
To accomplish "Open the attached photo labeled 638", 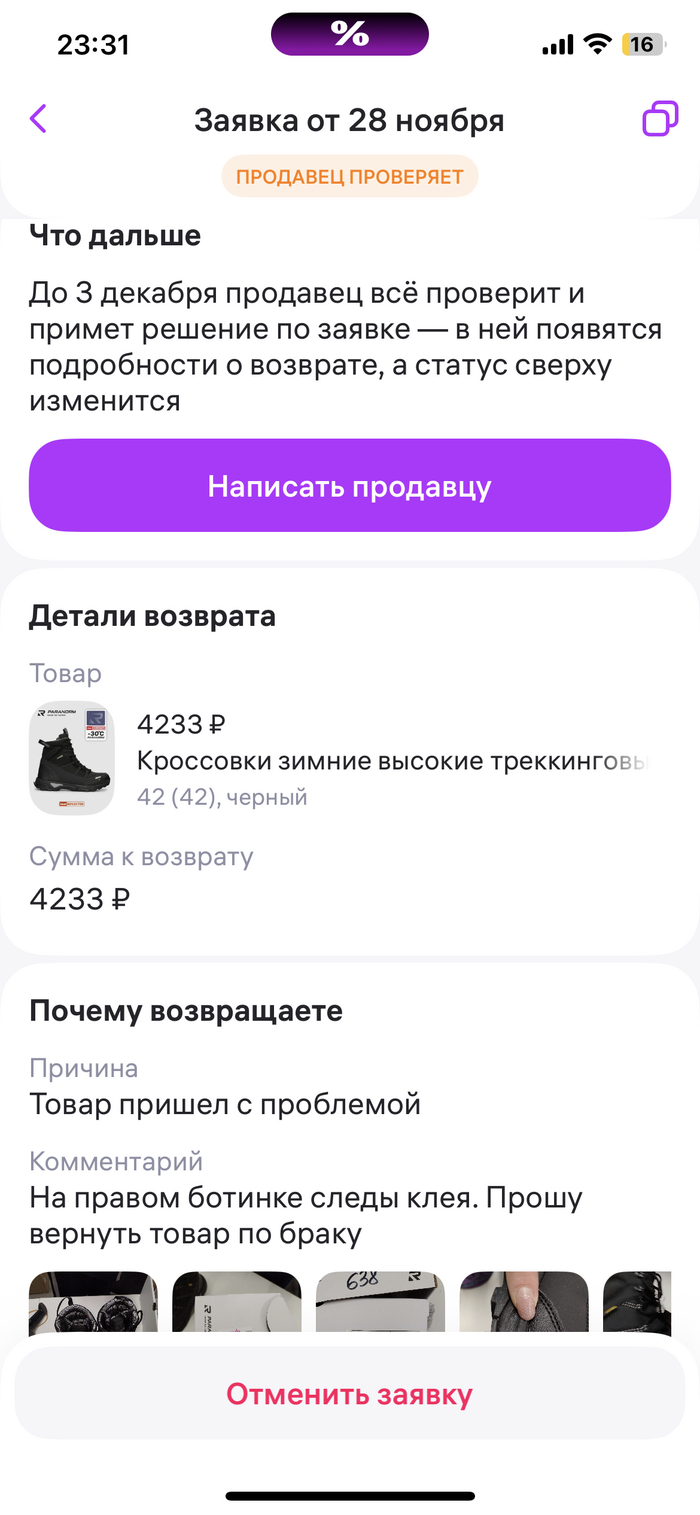I will [x=380, y=1302].
